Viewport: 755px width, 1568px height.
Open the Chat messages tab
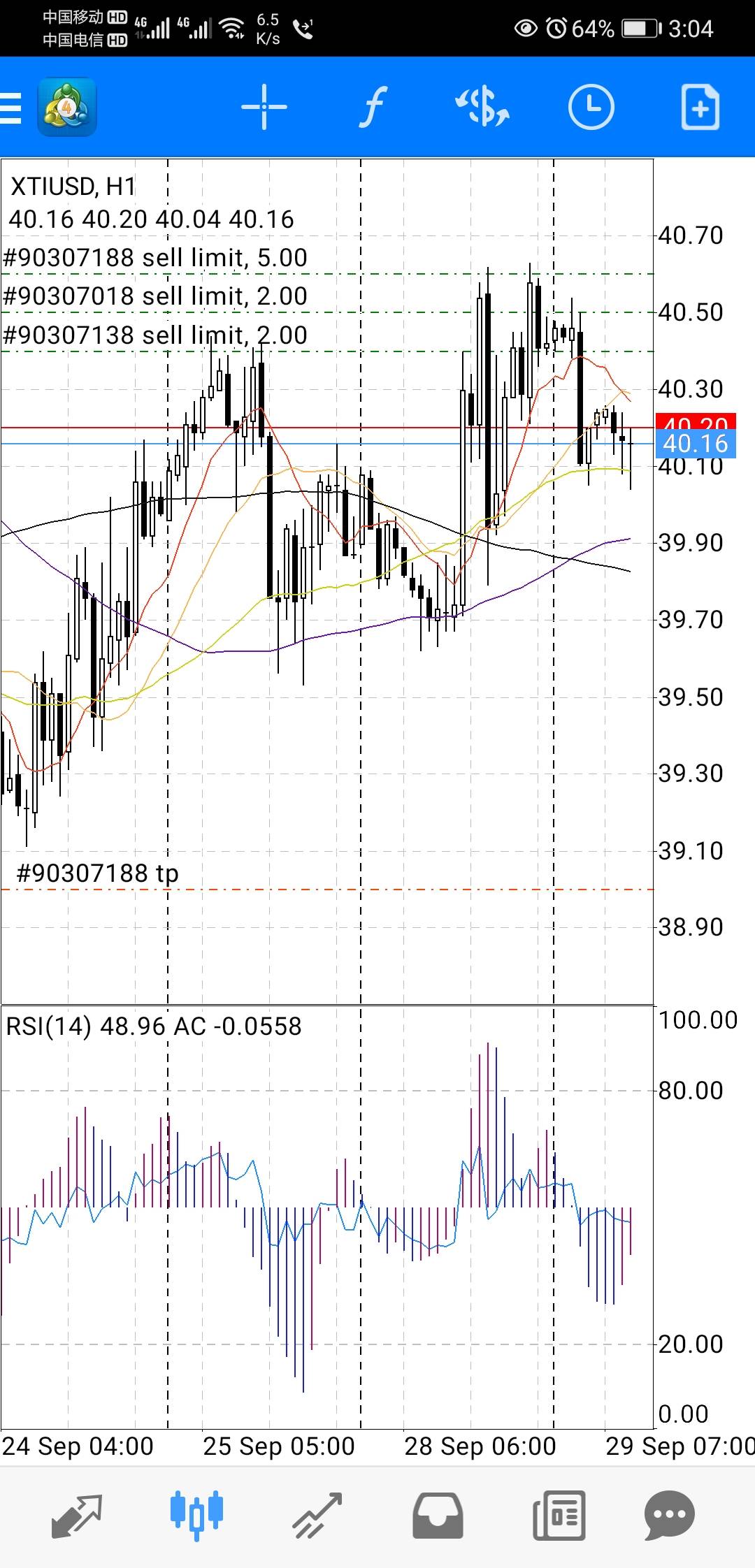pyautogui.click(x=670, y=1516)
